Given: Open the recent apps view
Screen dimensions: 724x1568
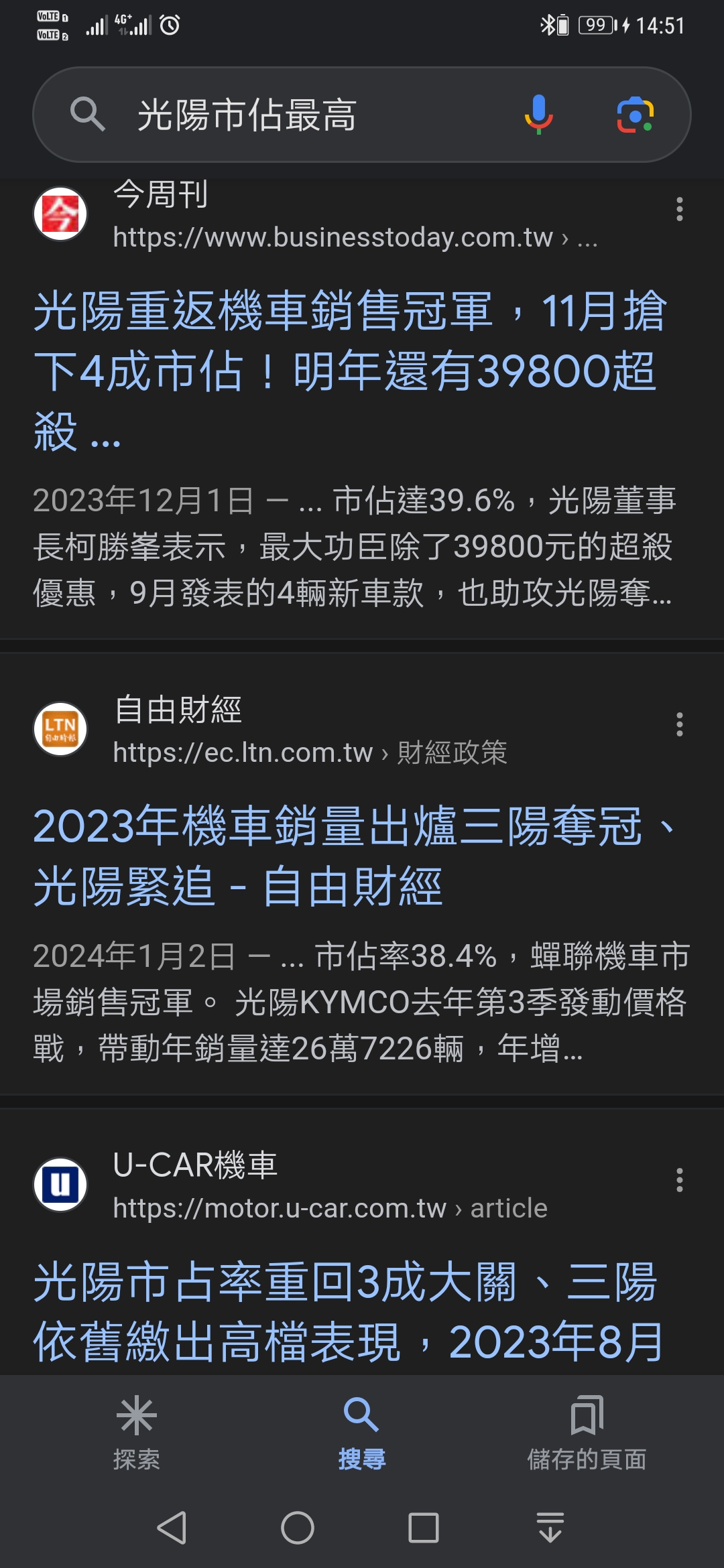Looking at the screenshot, I should [x=424, y=1528].
